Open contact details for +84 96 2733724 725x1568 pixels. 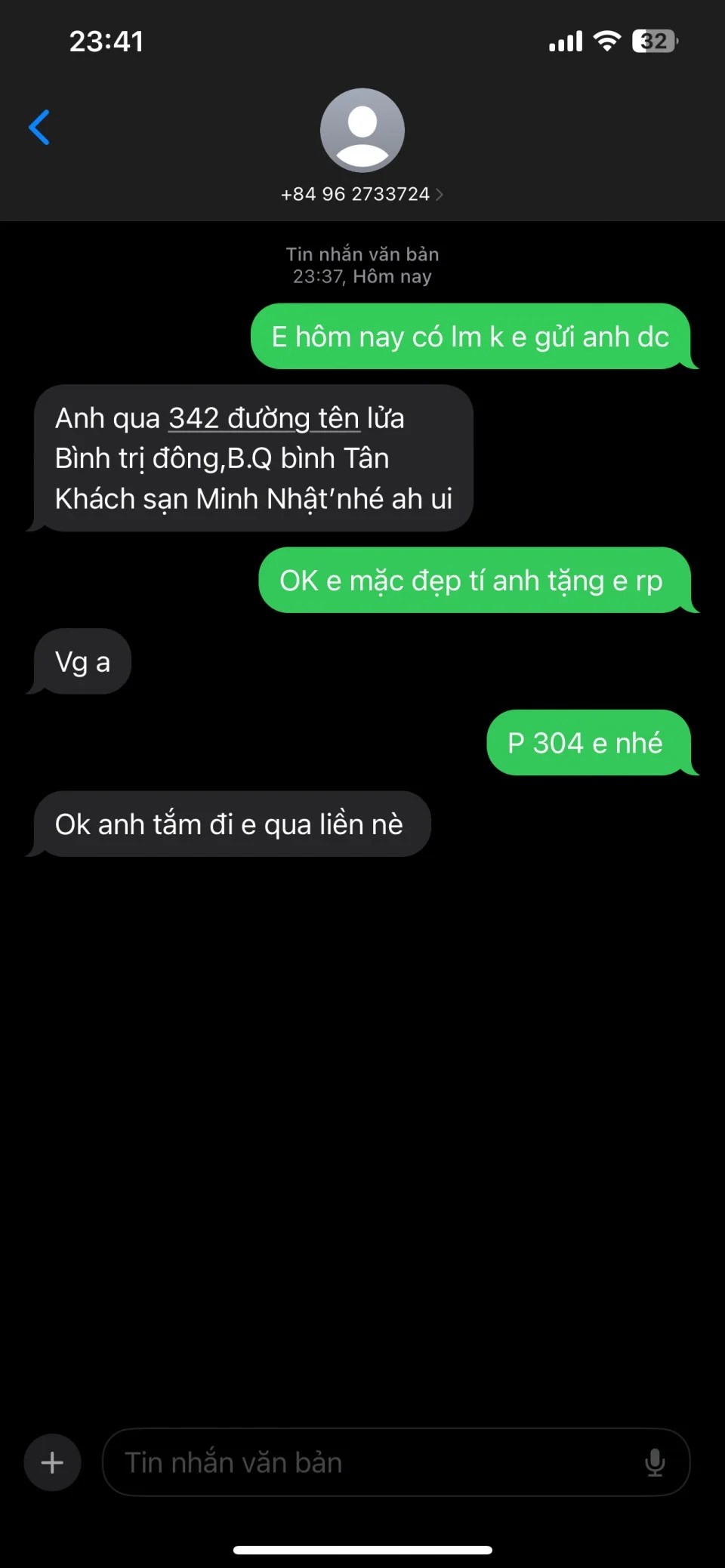362,194
